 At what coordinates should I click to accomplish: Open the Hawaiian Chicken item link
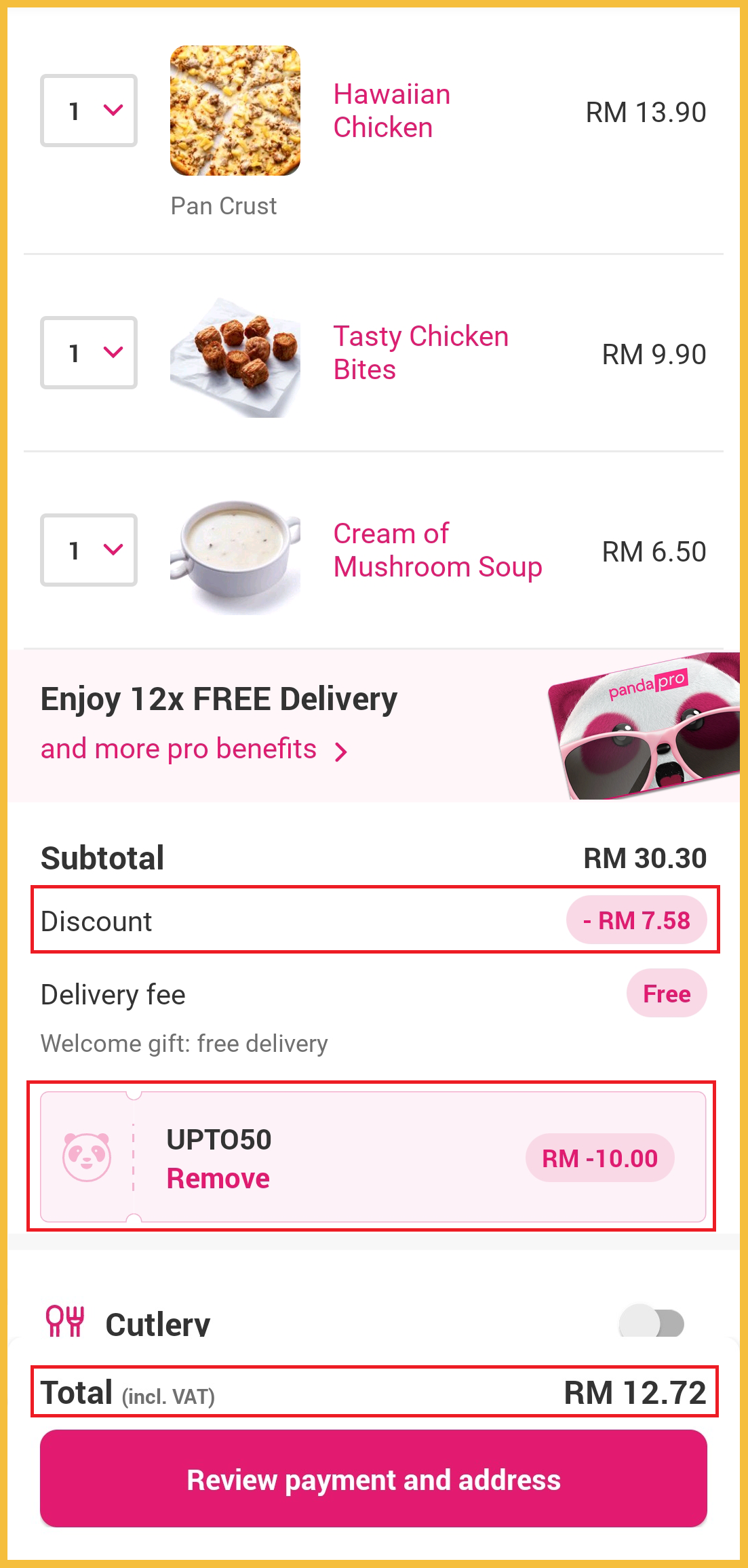click(x=391, y=111)
